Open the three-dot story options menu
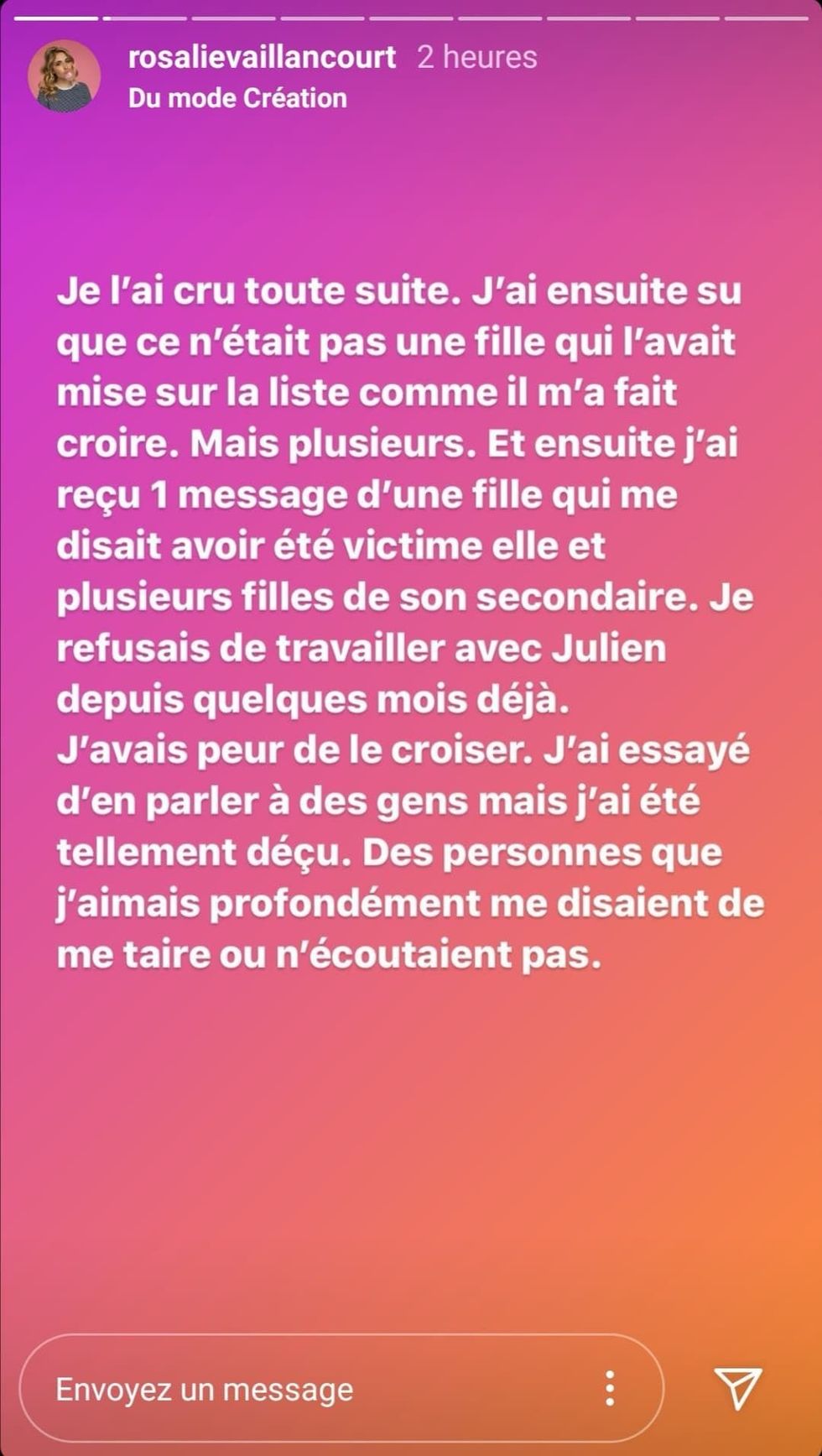This screenshot has width=822, height=1456. pyautogui.click(x=611, y=1388)
